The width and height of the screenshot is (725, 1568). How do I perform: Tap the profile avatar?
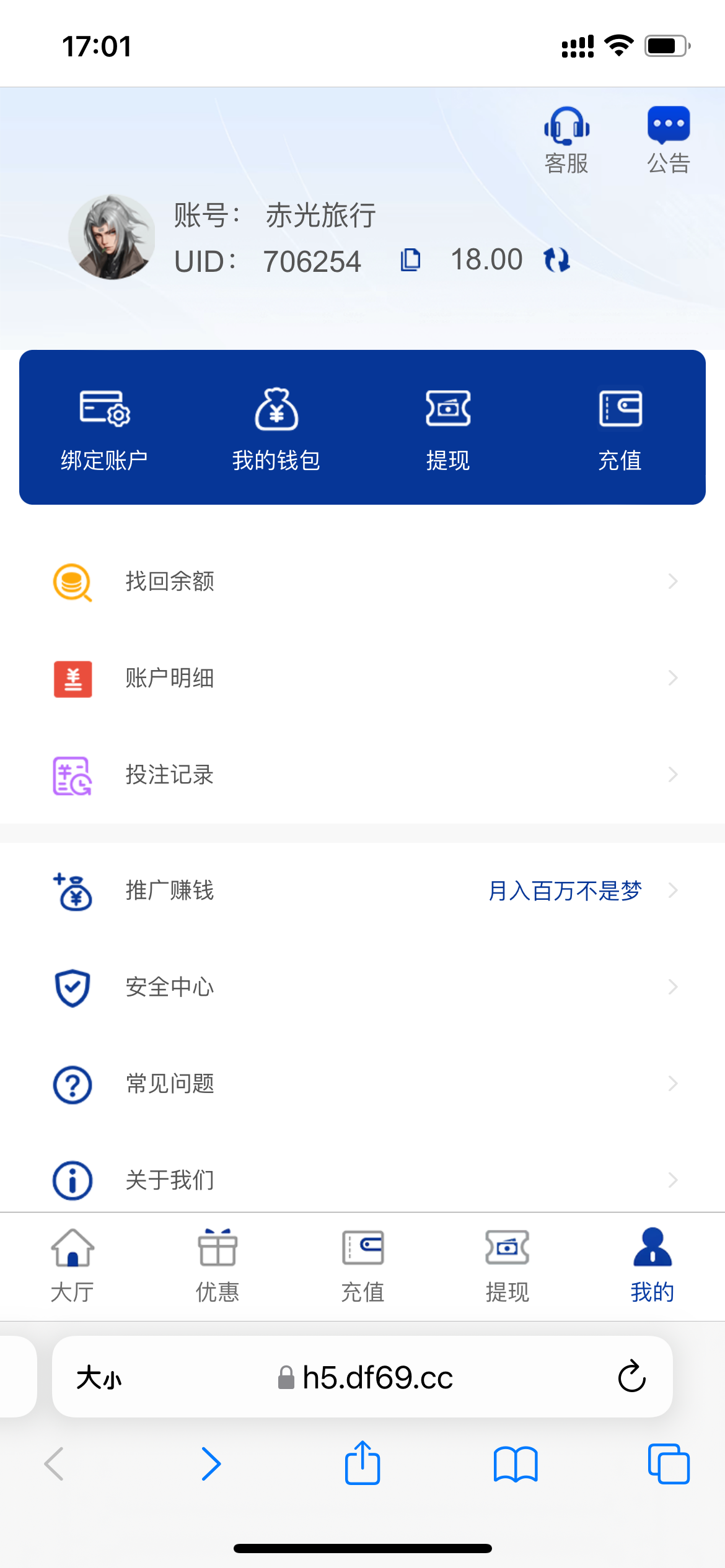[112, 237]
